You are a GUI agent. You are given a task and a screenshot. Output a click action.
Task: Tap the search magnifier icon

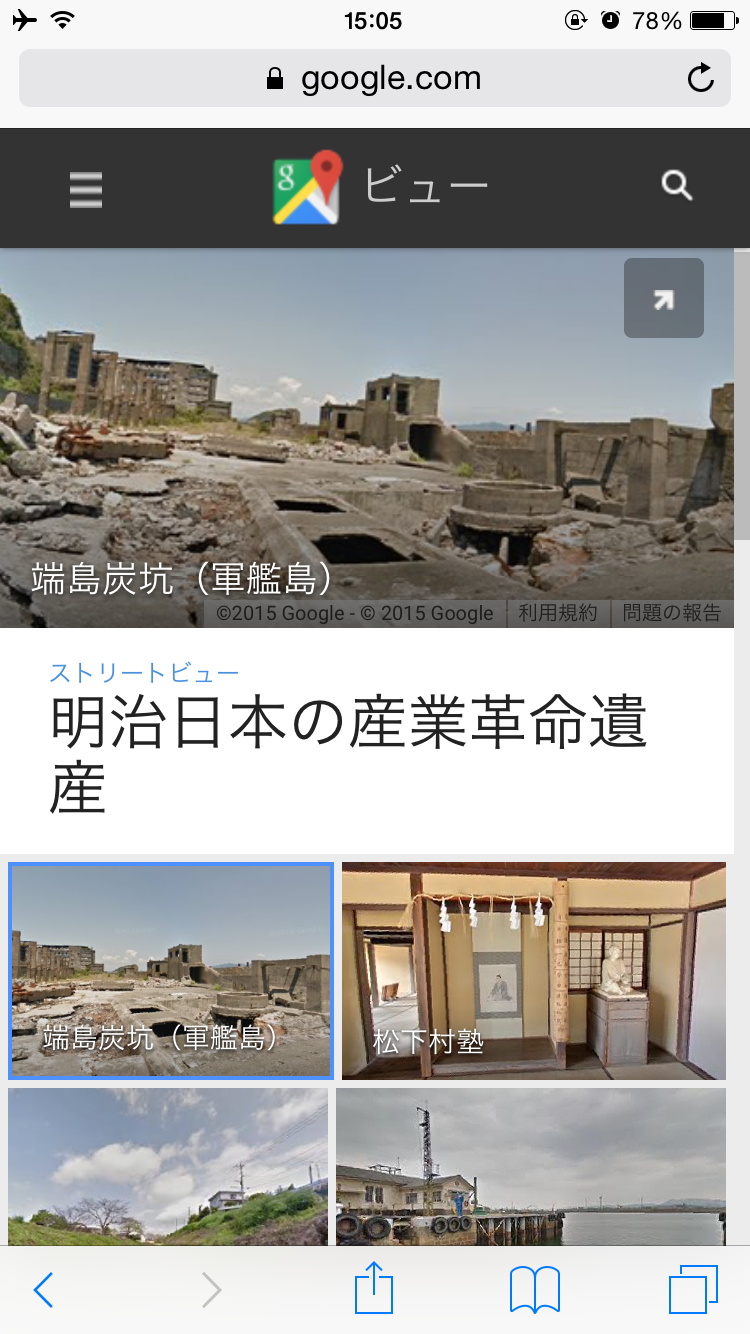tap(677, 186)
